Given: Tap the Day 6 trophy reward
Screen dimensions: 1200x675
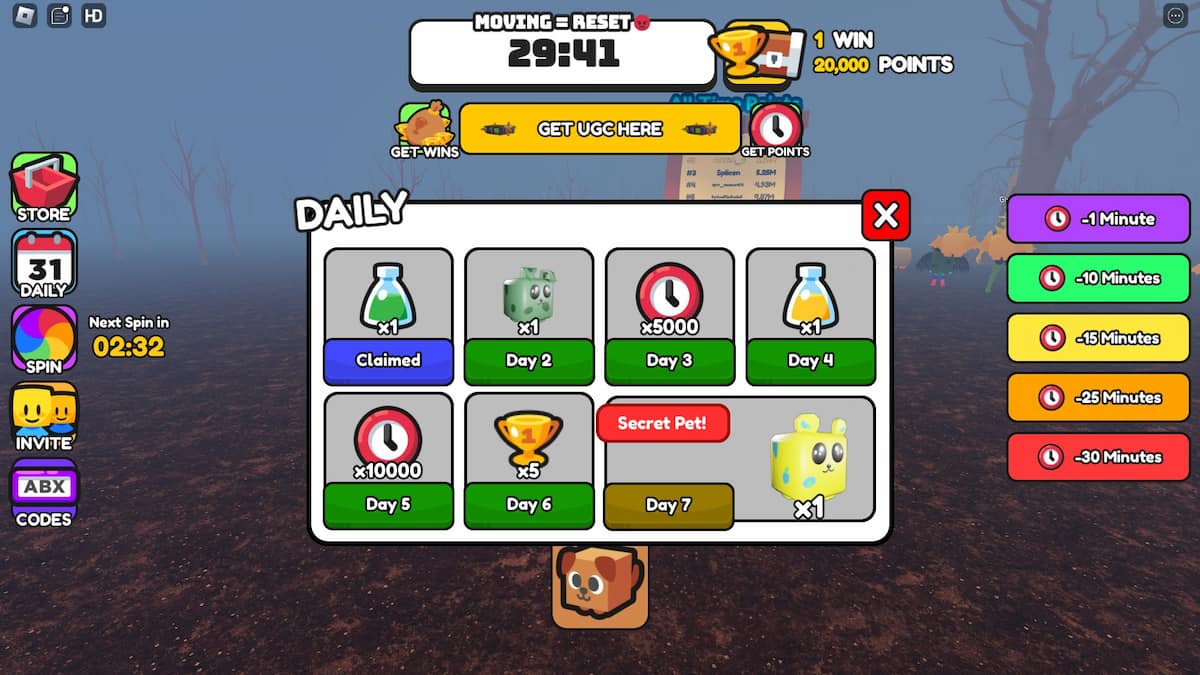Looking at the screenshot, I should pyautogui.click(x=528, y=460).
